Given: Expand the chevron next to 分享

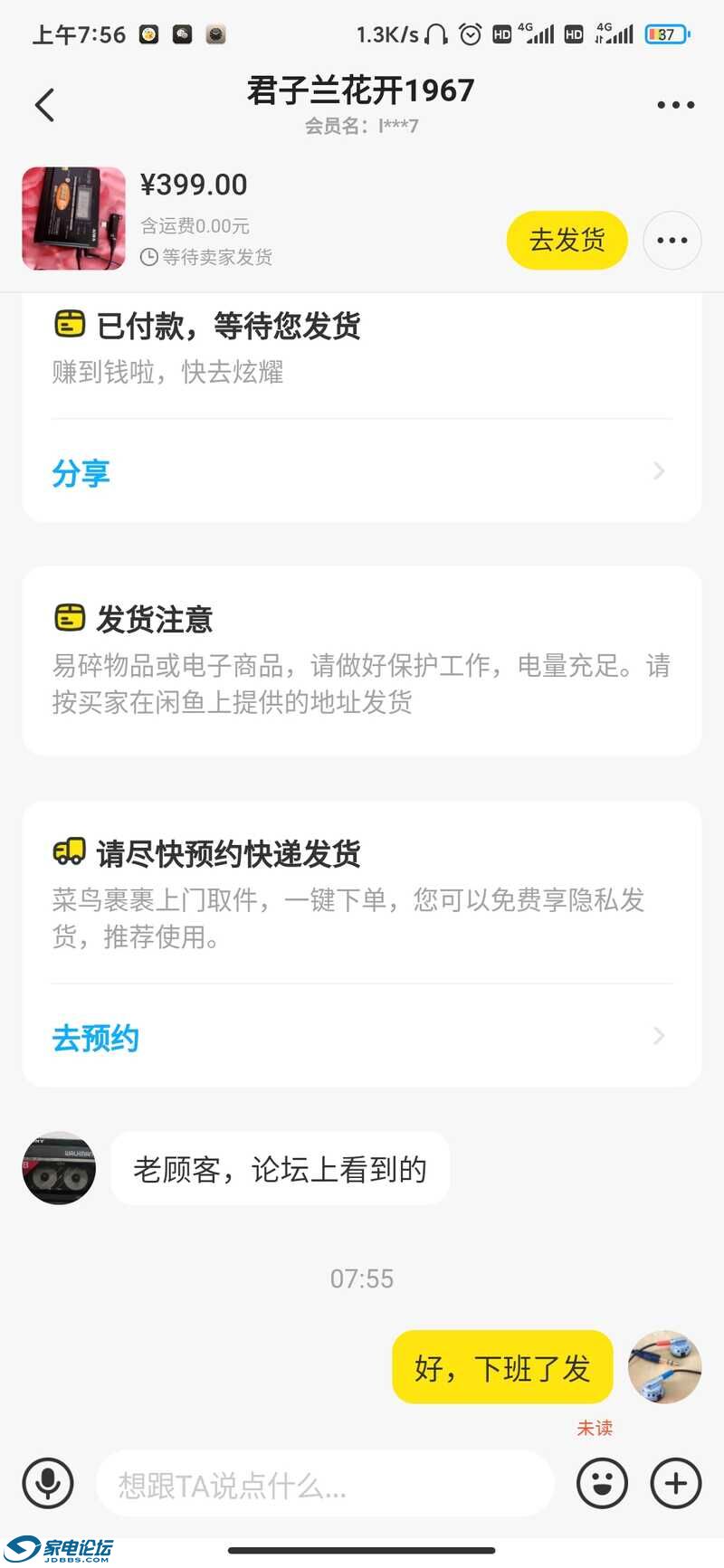Looking at the screenshot, I should point(658,471).
